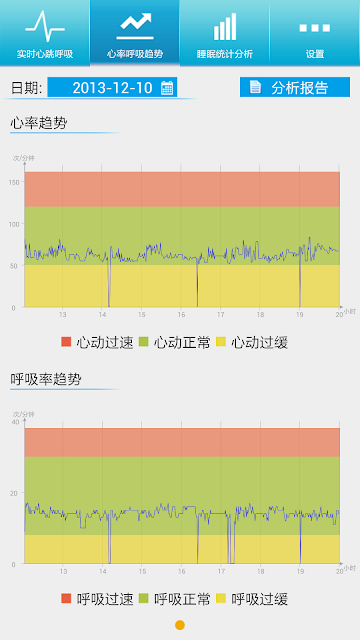Open the 分析报告 report
The height and width of the screenshot is (640, 360).
click(295, 87)
